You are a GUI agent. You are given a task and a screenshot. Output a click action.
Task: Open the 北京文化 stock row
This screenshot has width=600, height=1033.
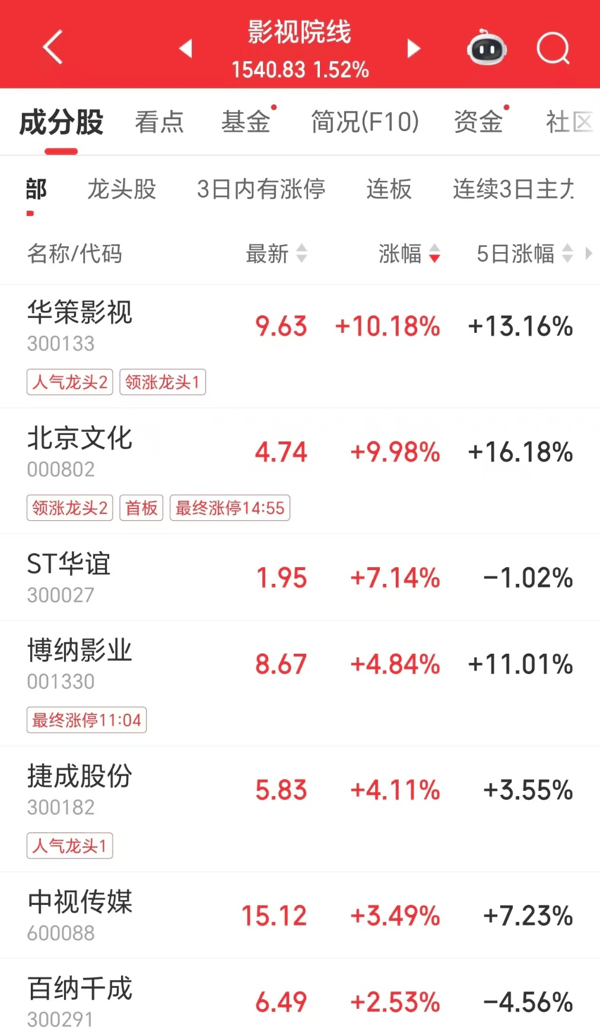pos(300,471)
